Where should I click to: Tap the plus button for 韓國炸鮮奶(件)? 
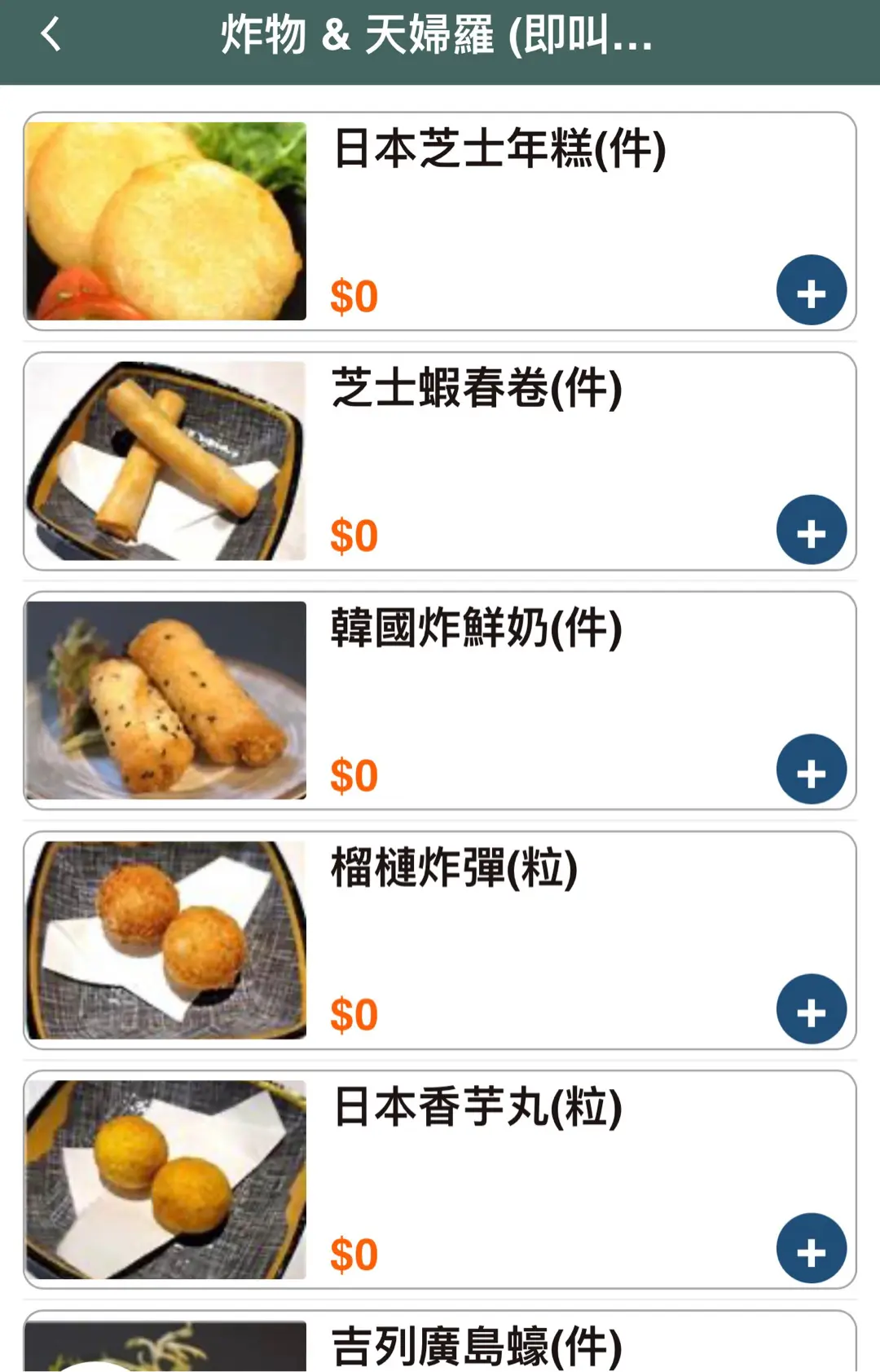click(811, 770)
